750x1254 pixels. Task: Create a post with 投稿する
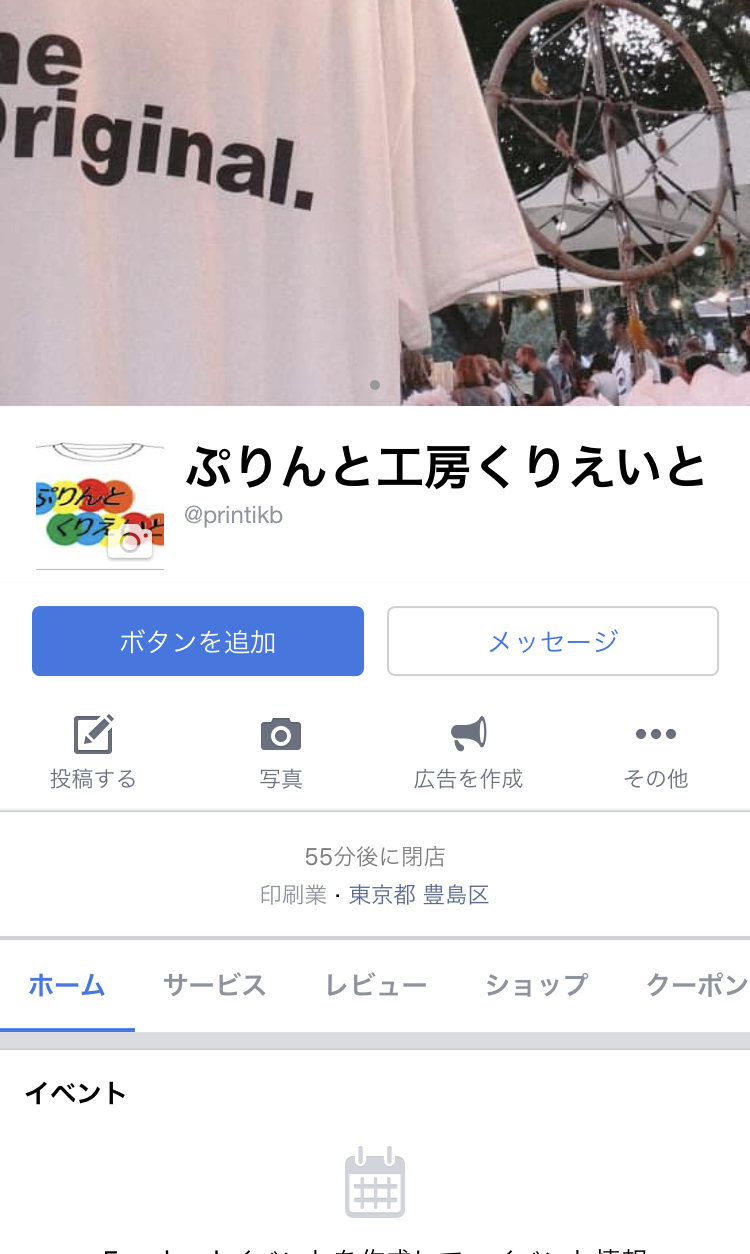[x=93, y=753]
